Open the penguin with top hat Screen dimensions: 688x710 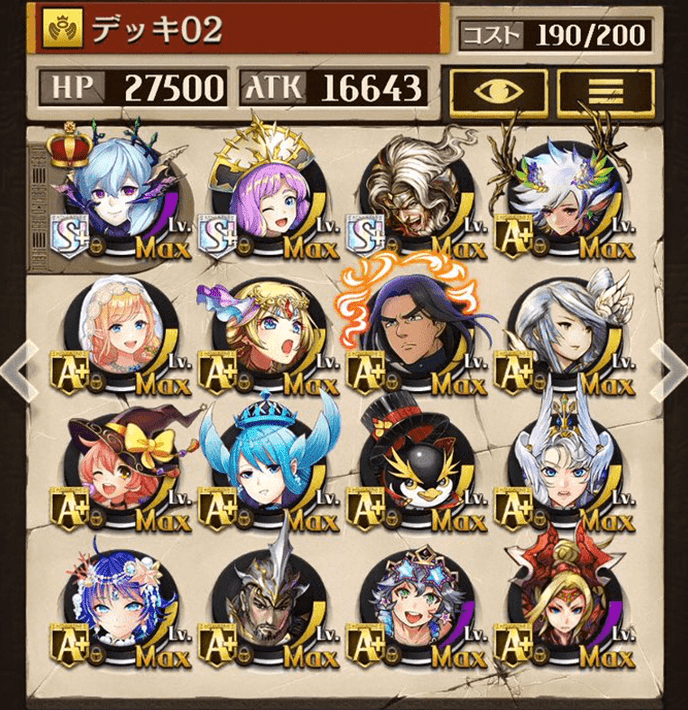pyautogui.click(x=408, y=464)
